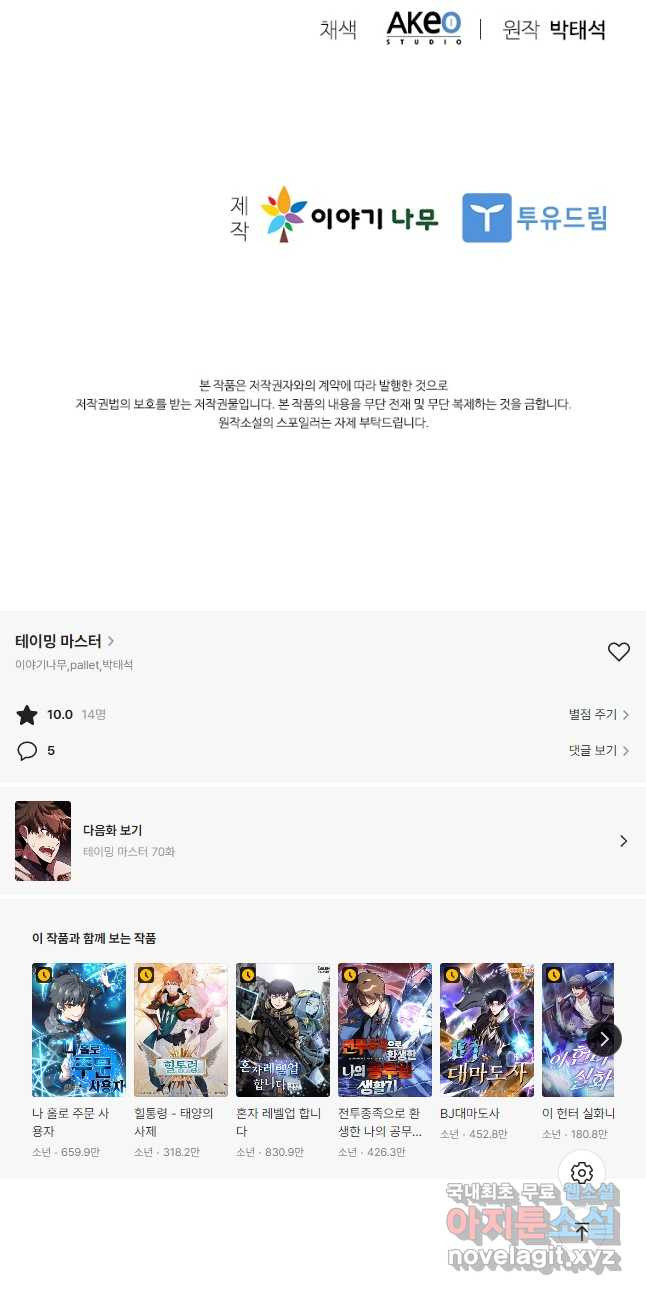Go to next episode 테이밍 마스터 70화
646x1295 pixels.
pyautogui.click(x=322, y=841)
